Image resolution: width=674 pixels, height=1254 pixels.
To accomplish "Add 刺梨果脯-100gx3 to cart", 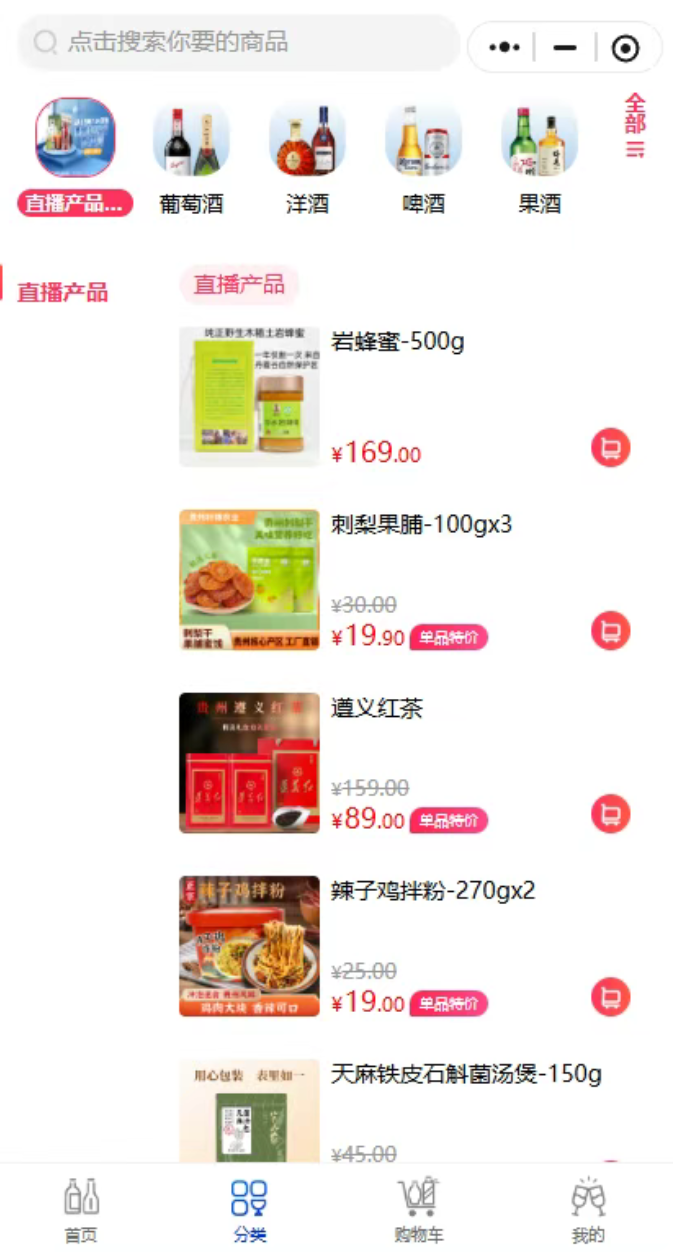I will (610, 631).
